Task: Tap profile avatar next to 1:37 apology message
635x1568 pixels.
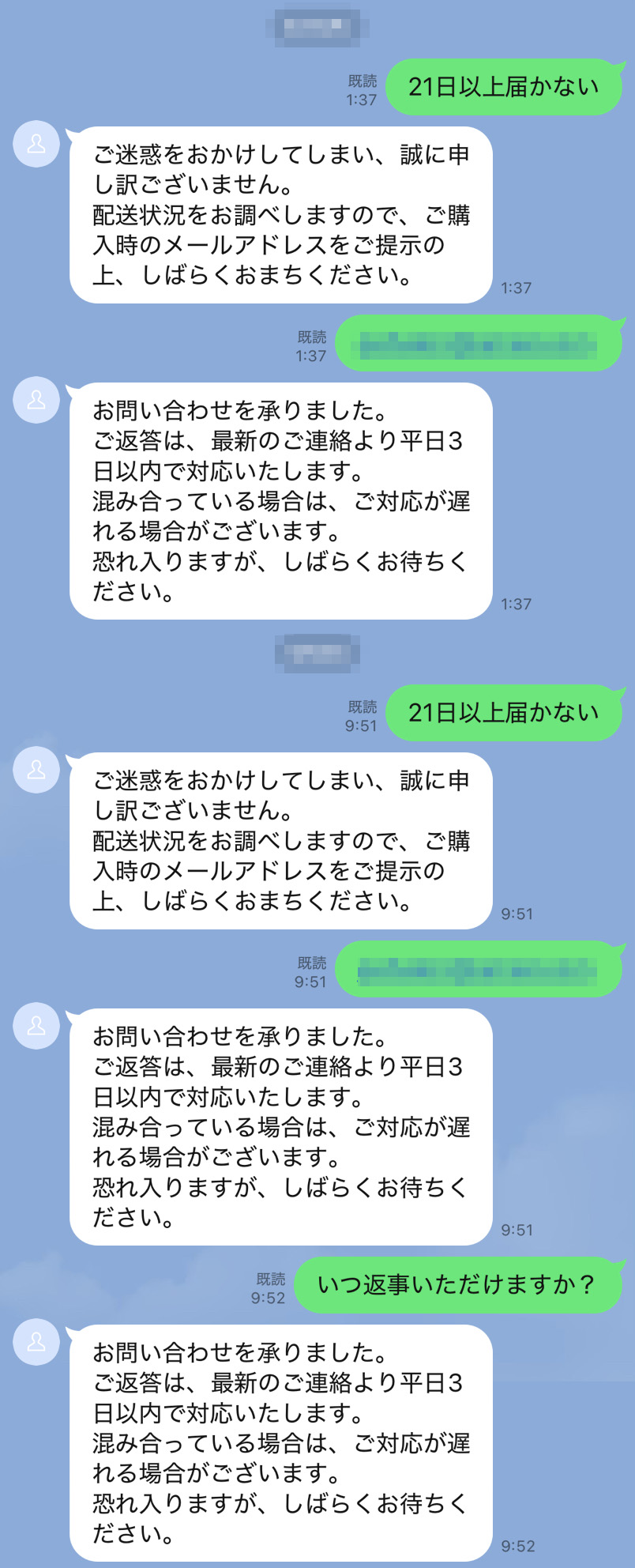Action: pyautogui.click(x=36, y=144)
